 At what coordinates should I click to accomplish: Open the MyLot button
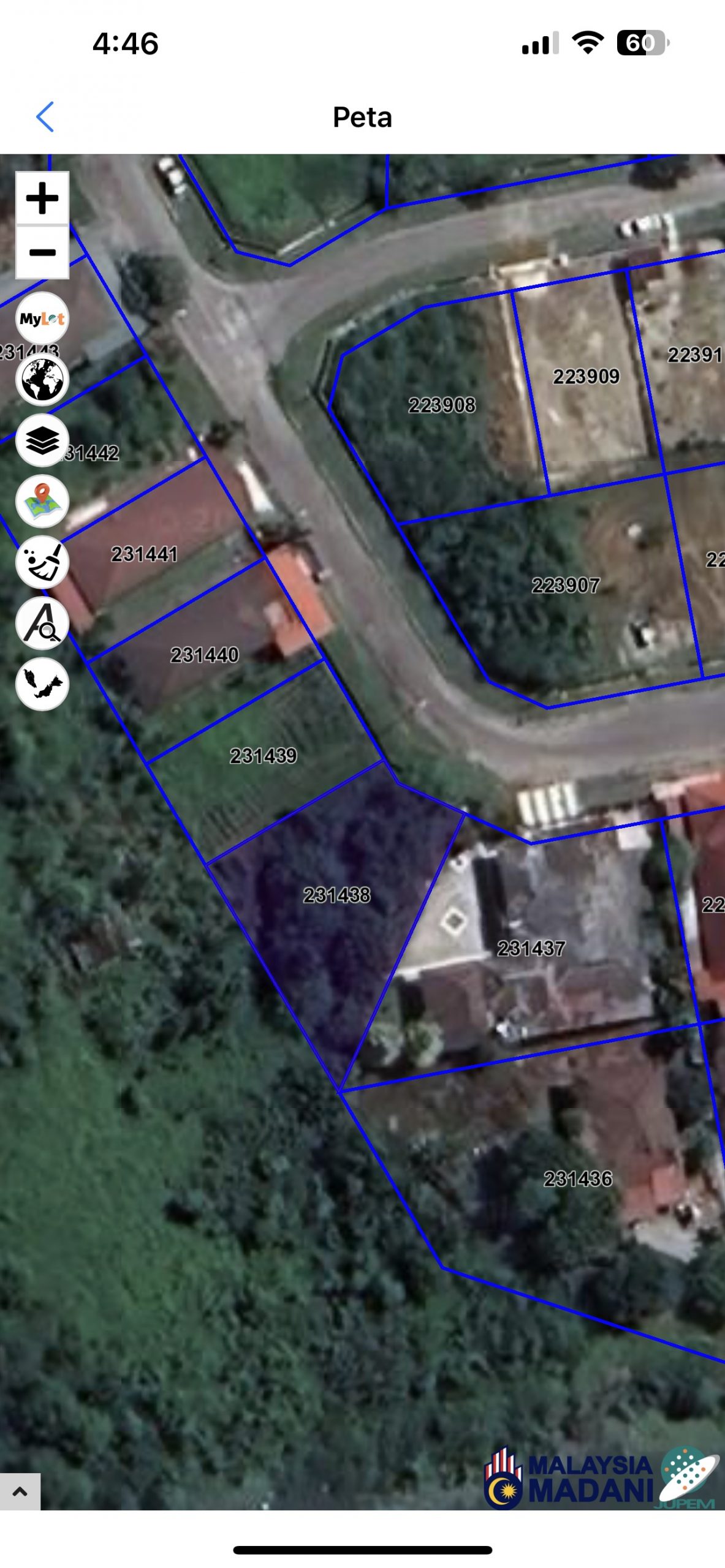click(x=42, y=318)
